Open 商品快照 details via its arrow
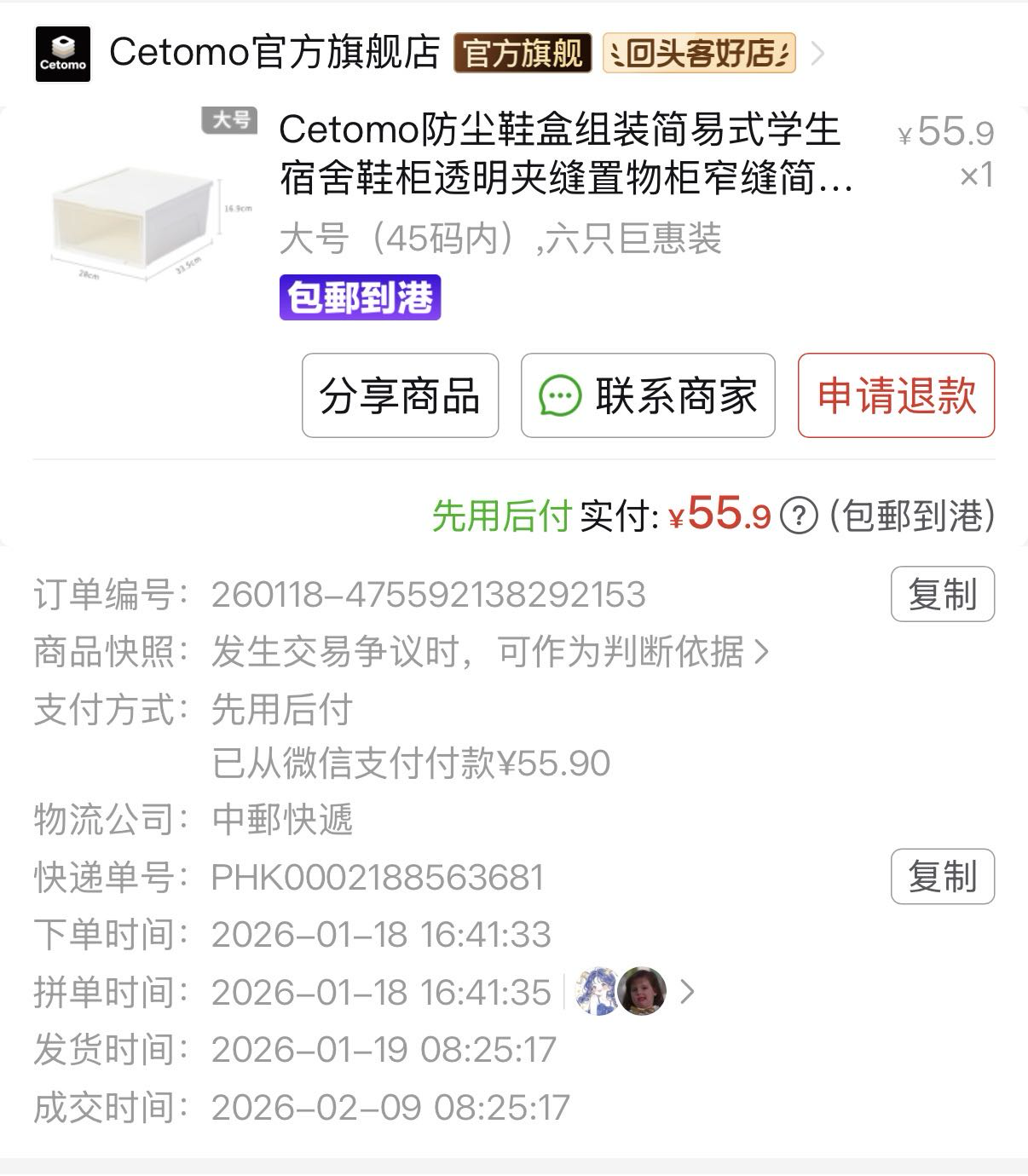Image resolution: width=1028 pixels, height=1176 pixels. tap(761, 652)
